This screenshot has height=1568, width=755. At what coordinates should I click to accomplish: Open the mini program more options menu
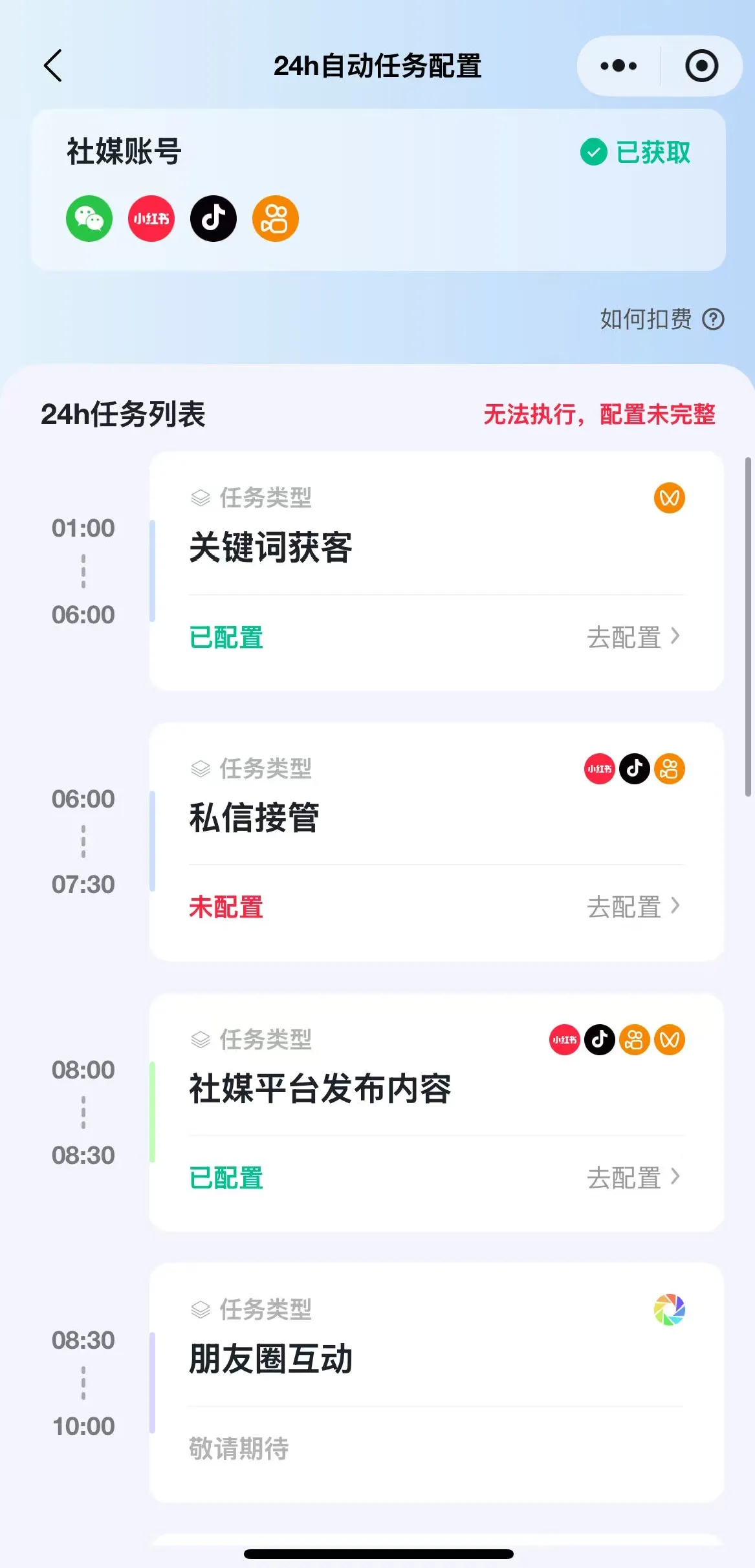pyautogui.click(x=618, y=66)
